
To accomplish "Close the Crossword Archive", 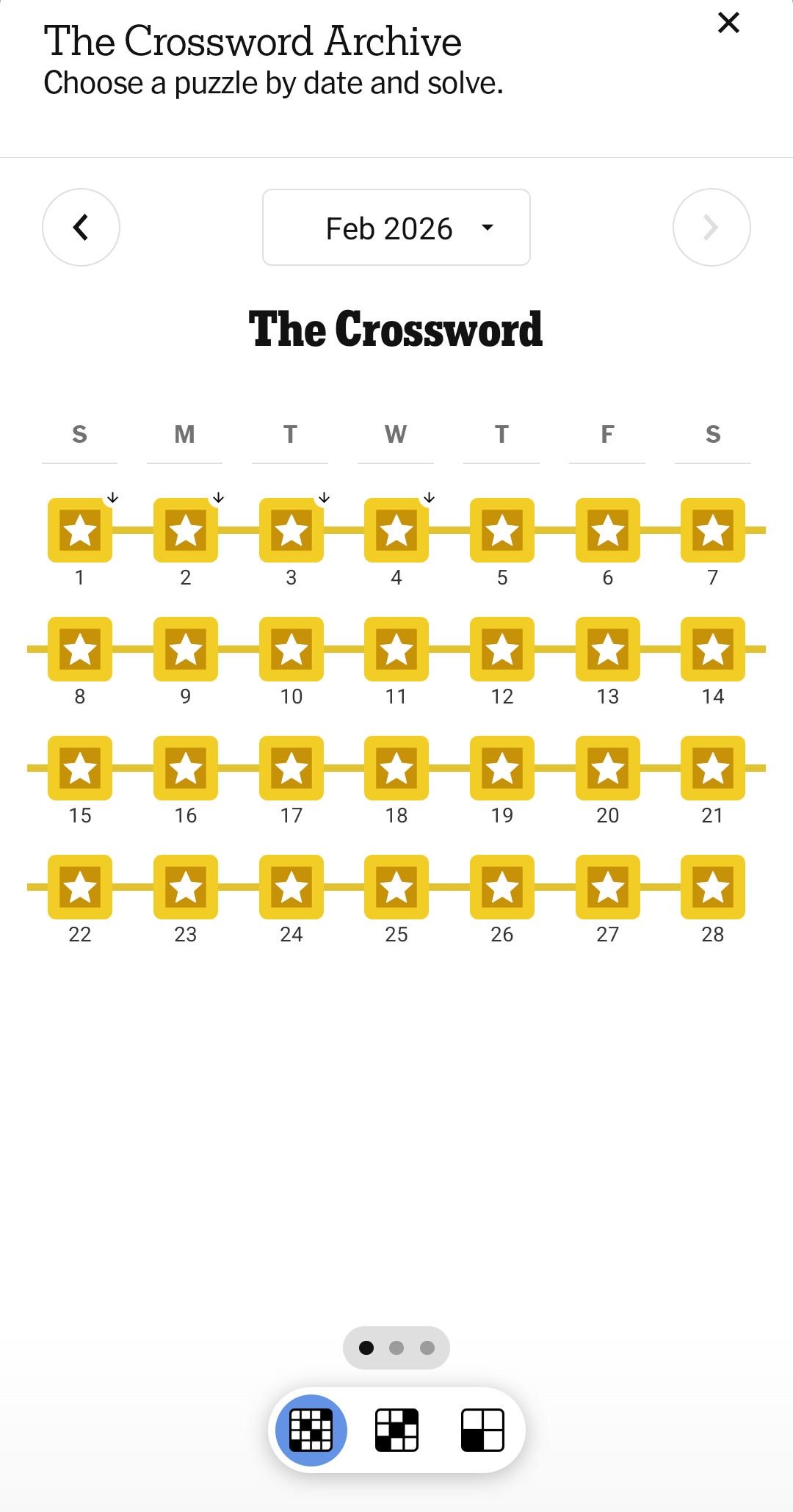I will point(728,23).
